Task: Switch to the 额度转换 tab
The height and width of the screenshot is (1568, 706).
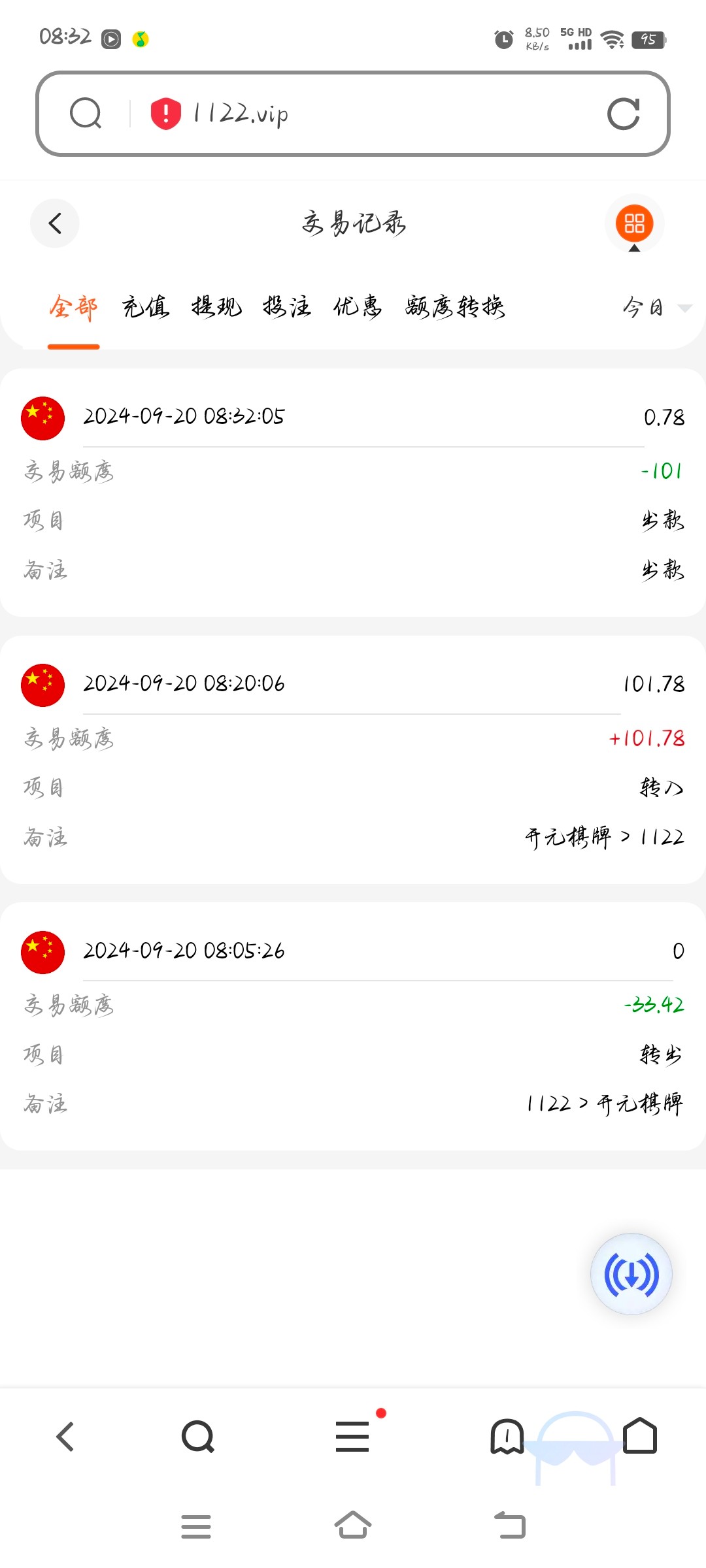Action: click(455, 306)
